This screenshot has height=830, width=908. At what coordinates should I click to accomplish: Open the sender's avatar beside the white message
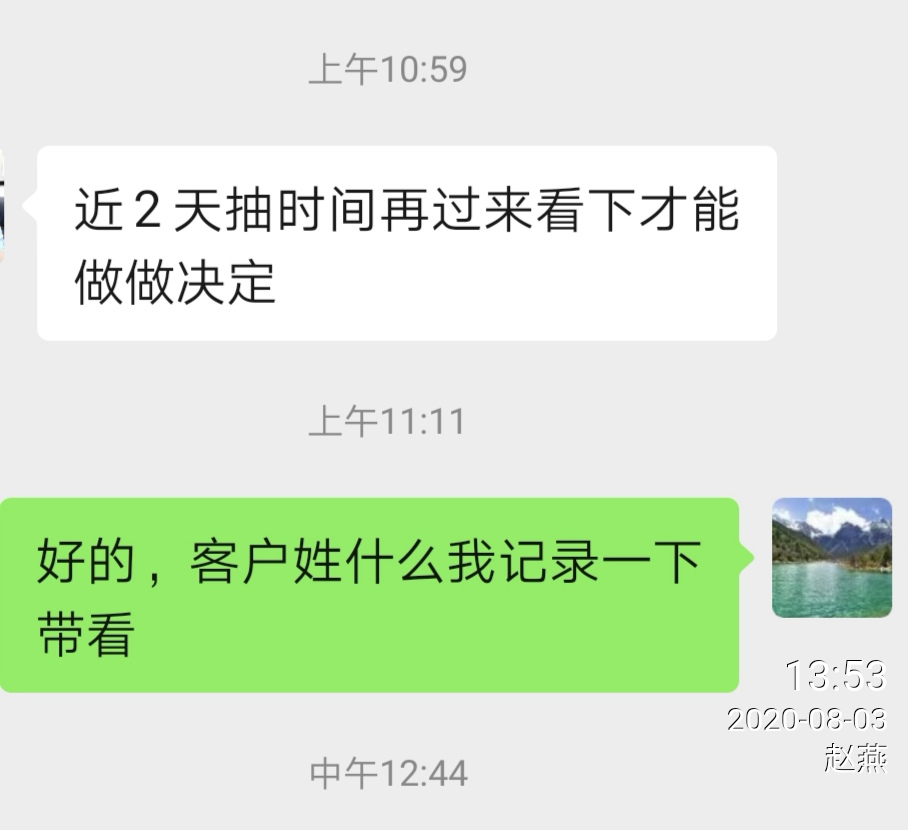point(3,205)
